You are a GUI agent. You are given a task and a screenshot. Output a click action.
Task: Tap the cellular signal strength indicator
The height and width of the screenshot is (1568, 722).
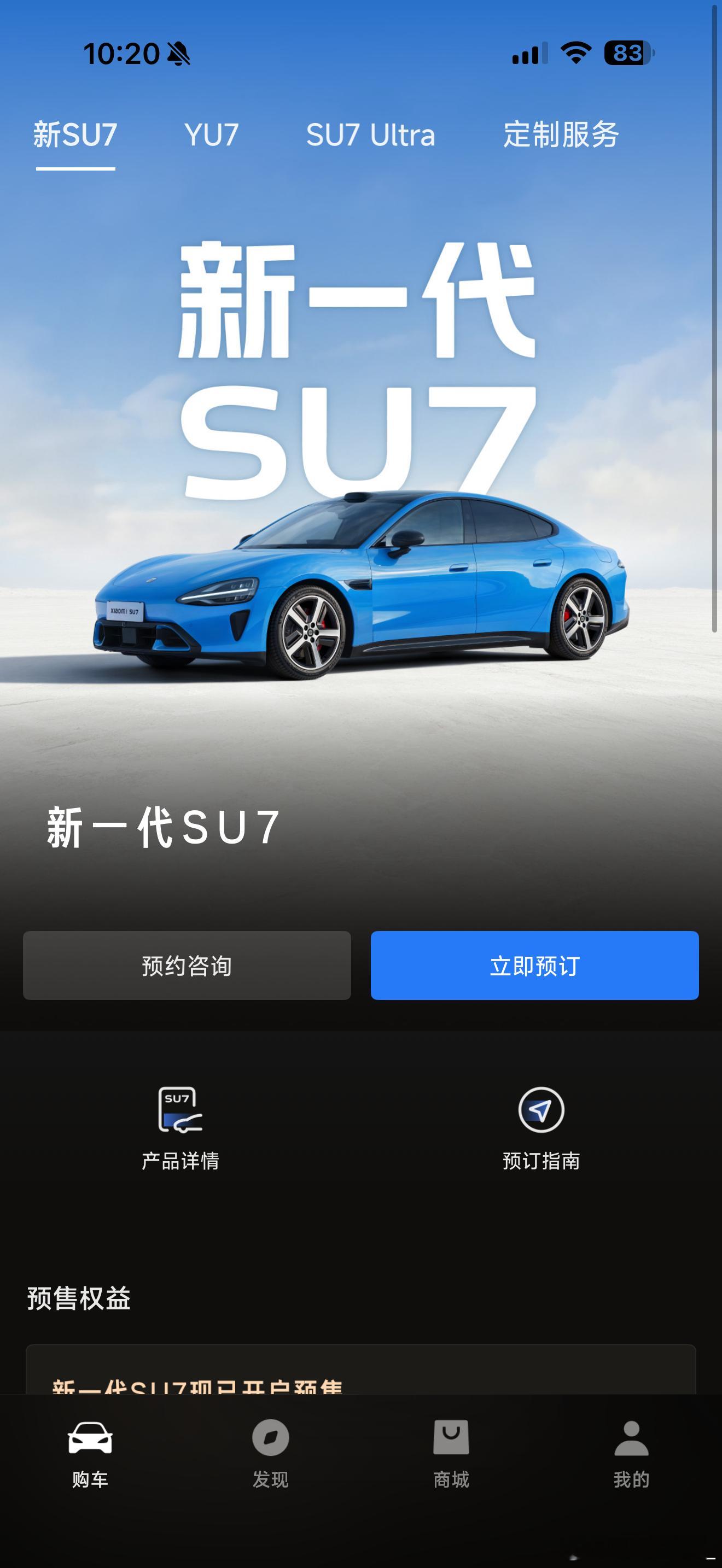pyautogui.click(x=527, y=55)
